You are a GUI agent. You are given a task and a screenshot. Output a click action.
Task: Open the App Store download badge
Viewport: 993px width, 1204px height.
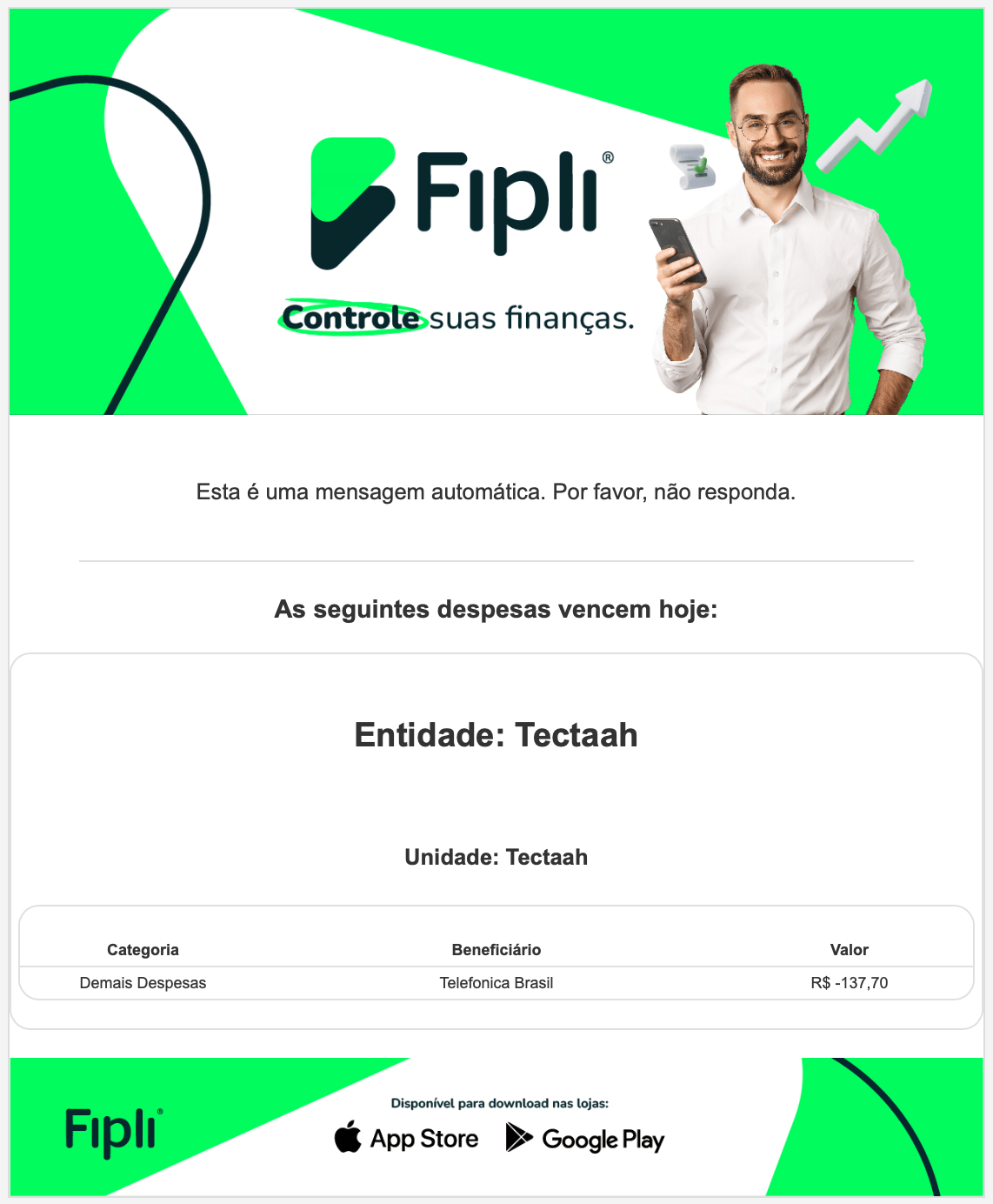pos(406,1138)
